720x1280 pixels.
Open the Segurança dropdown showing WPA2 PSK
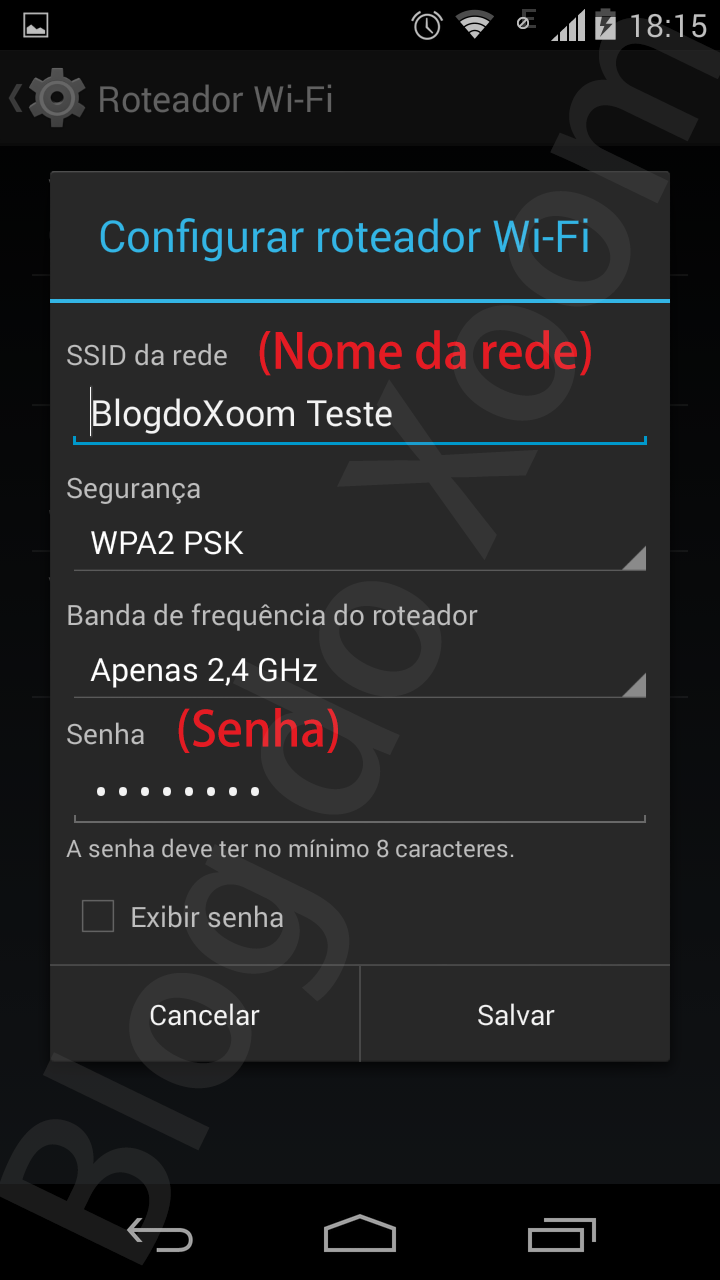coord(360,544)
